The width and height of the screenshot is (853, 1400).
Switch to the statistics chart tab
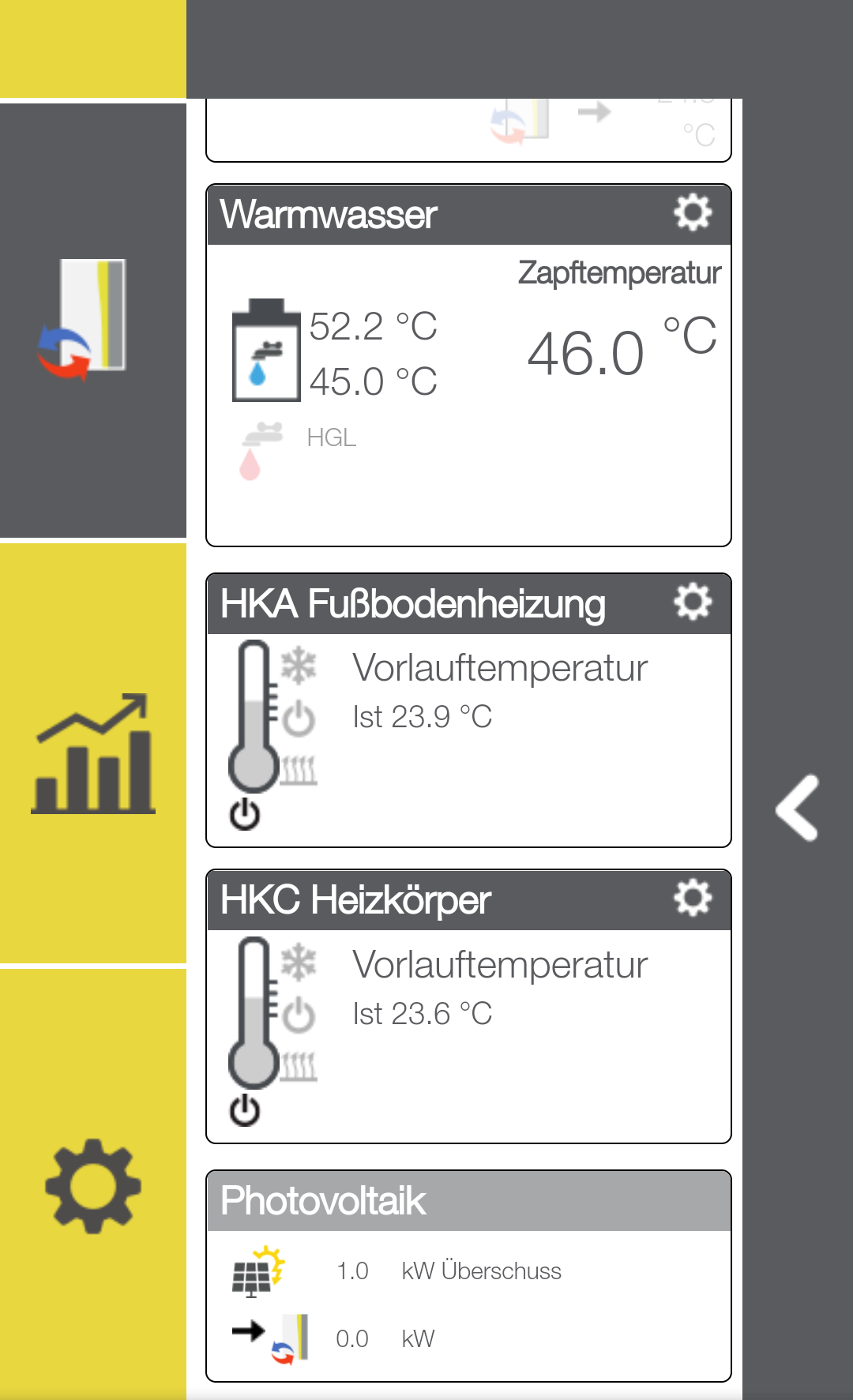(x=92, y=754)
